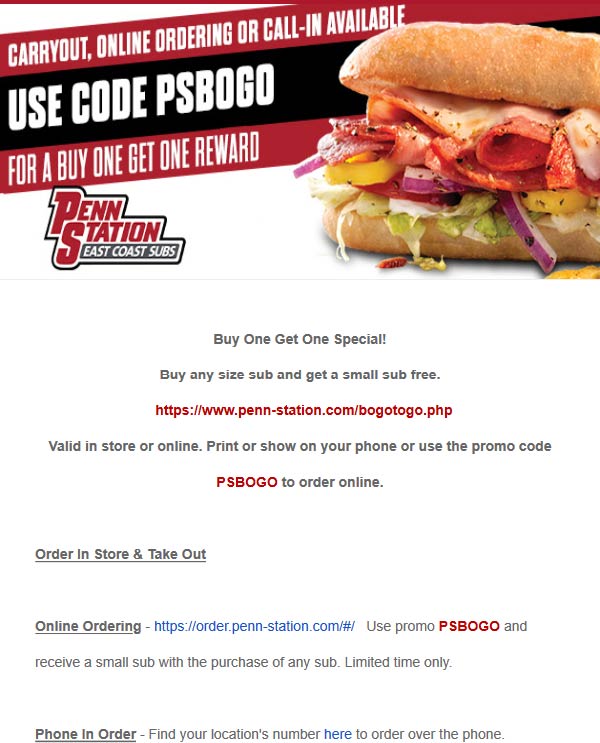Tap the 'here' link for location numbers
The height and width of the screenshot is (743, 600).
pyautogui.click(x=338, y=734)
